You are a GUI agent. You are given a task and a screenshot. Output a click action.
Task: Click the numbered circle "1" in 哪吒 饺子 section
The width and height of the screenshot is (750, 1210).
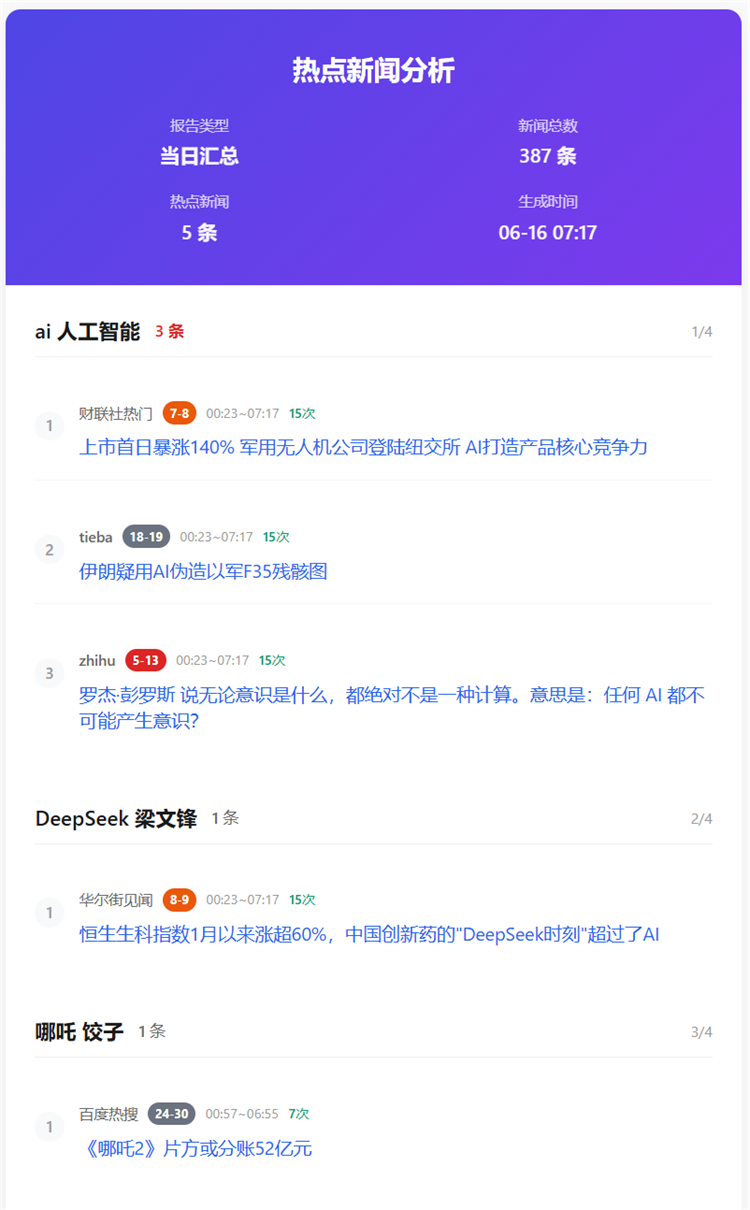[x=50, y=1126]
